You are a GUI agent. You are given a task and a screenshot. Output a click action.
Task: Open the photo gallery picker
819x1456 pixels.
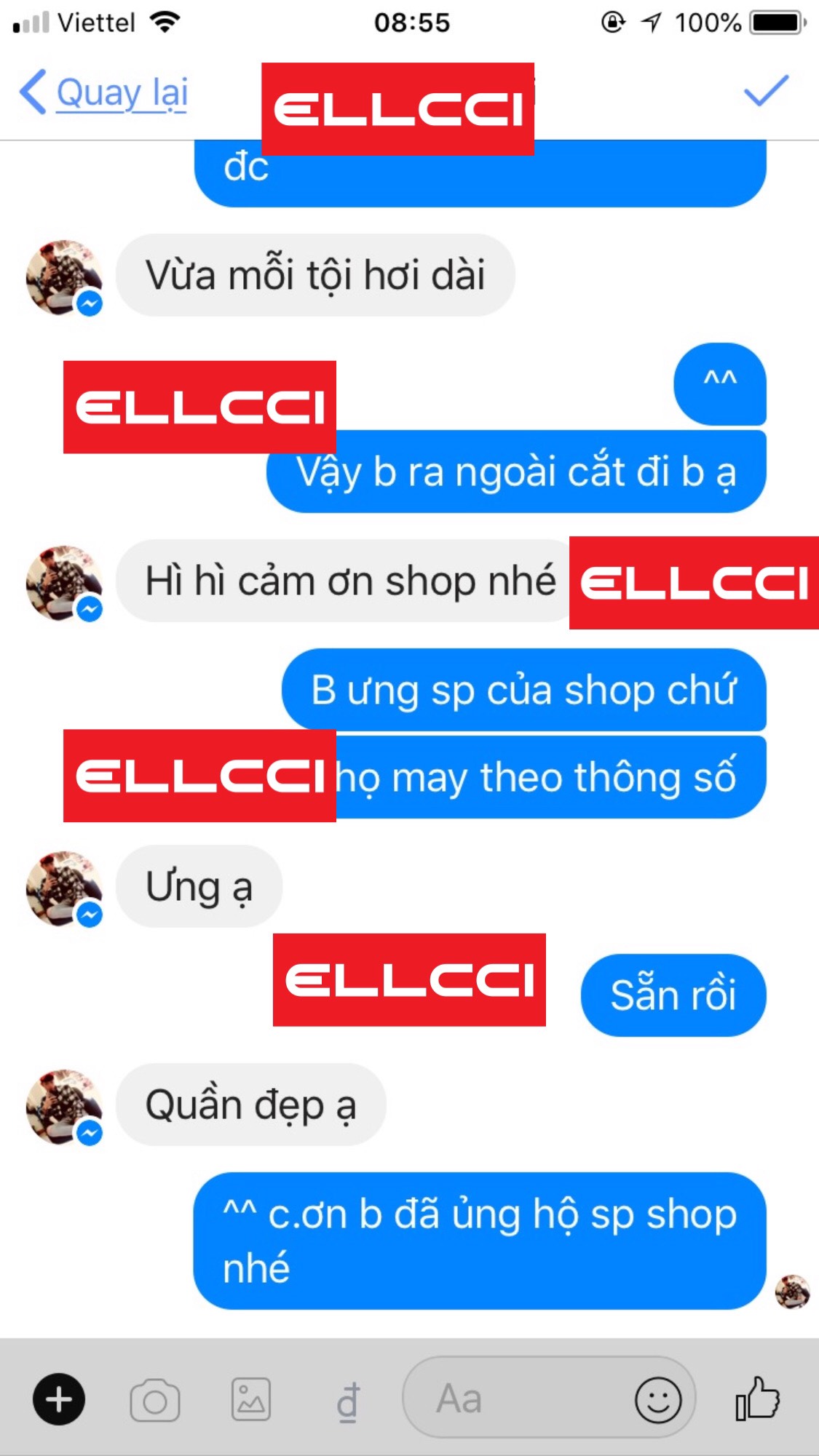click(x=250, y=1399)
